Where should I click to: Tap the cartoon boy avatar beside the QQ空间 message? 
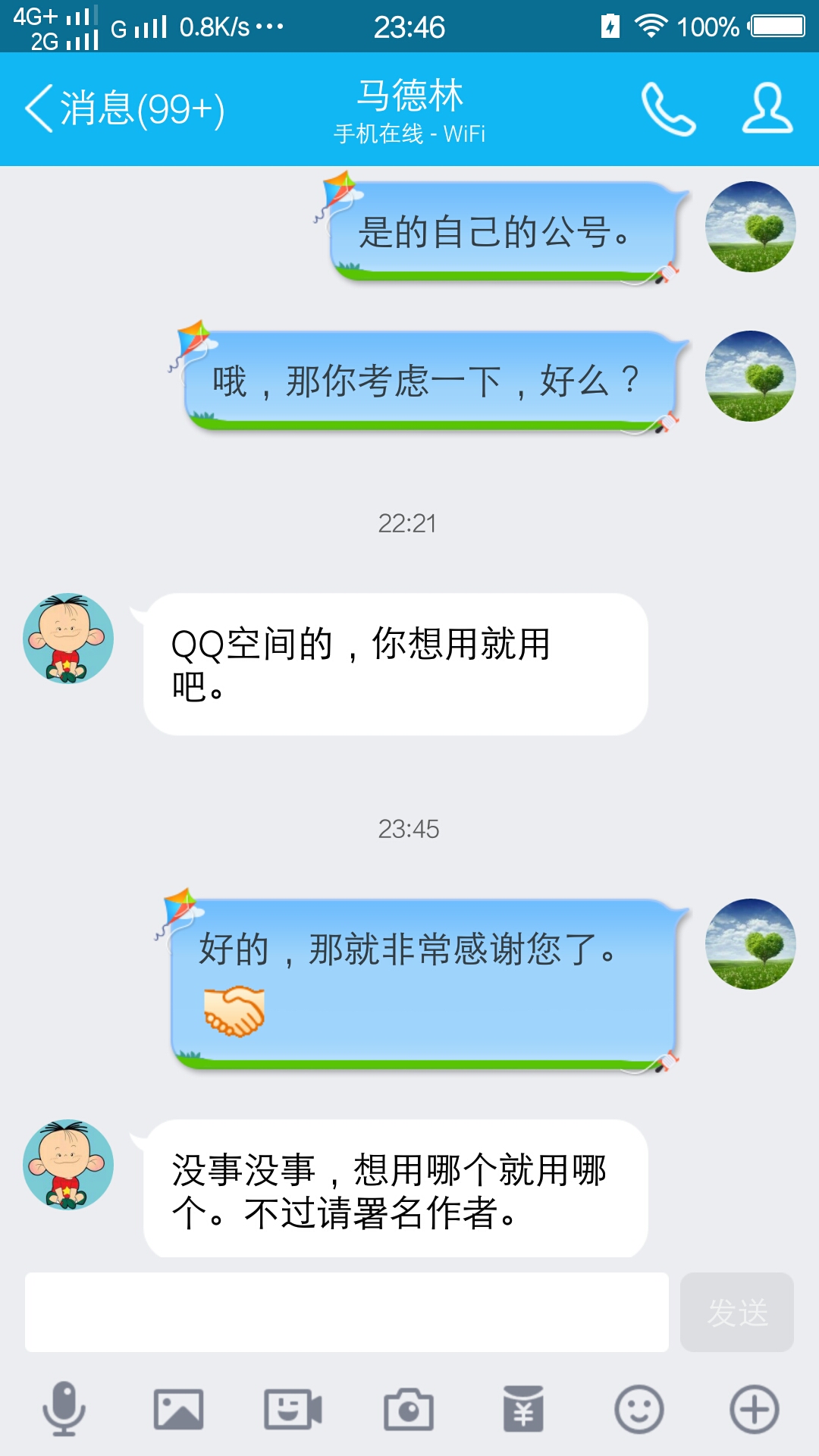pos(68,639)
